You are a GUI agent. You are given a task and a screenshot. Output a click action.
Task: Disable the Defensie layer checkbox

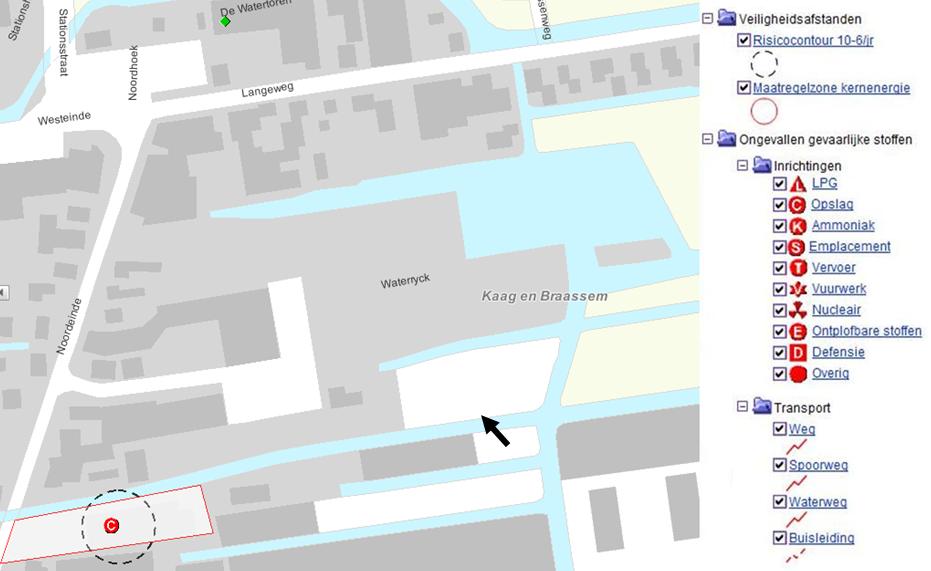(780, 353)
